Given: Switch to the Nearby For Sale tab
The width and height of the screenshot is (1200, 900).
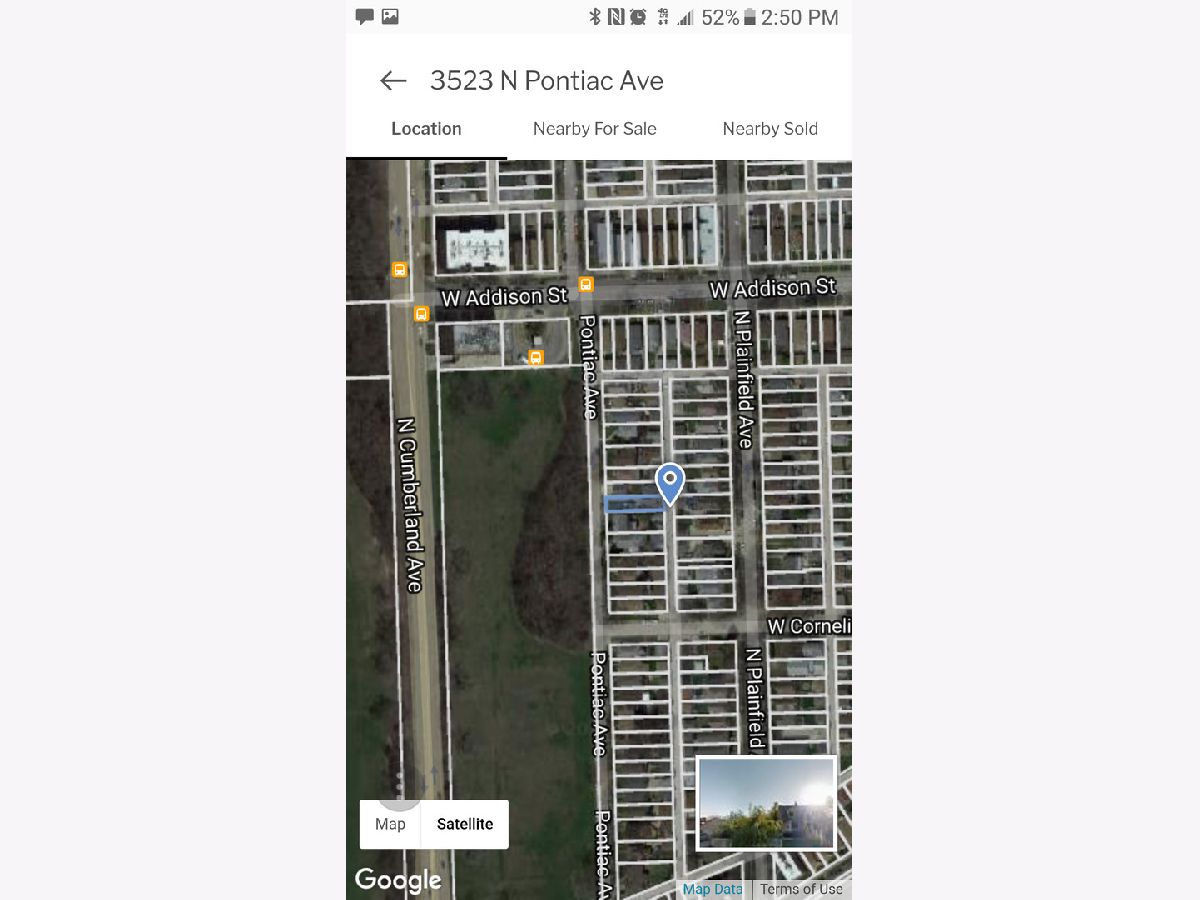Looking at the screenshot, I should coord(594,129).
